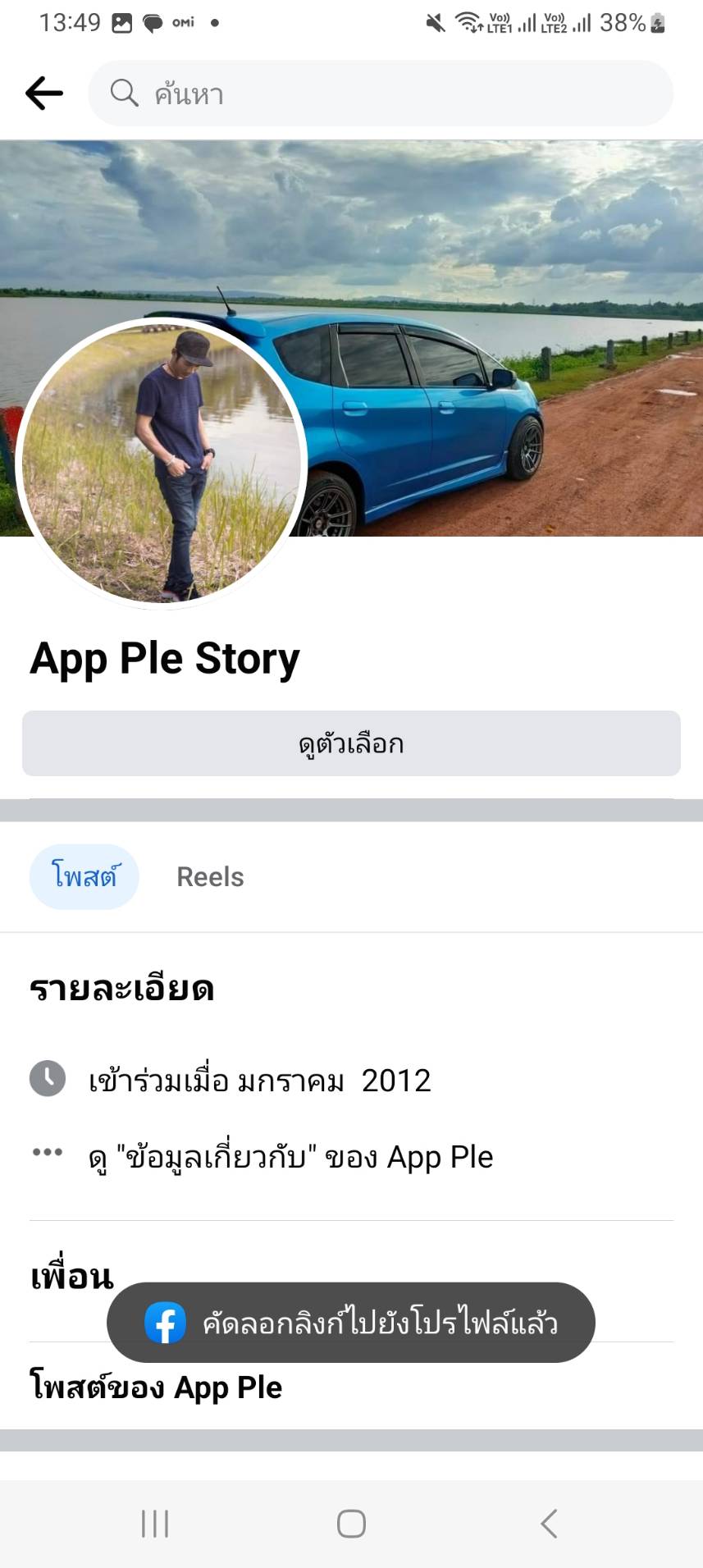The height and width of the screenshot is (1568, 703).
Task: Open ดู "ข้อมูลเกี่ยวกับ" ของ App Ple
Action: click(x=290, y=1157)
